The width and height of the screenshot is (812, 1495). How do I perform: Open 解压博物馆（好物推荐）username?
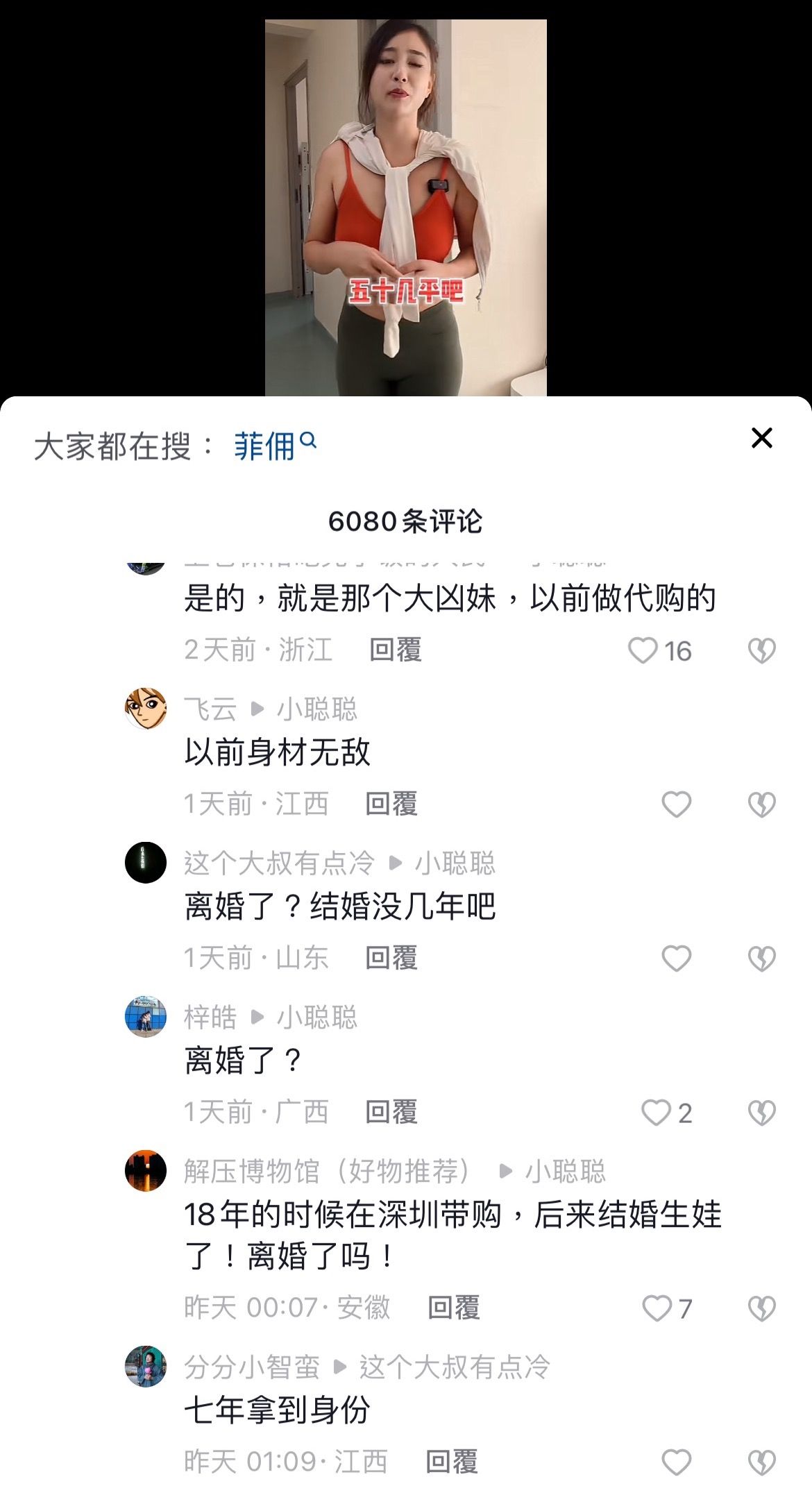pos(328,1172)
